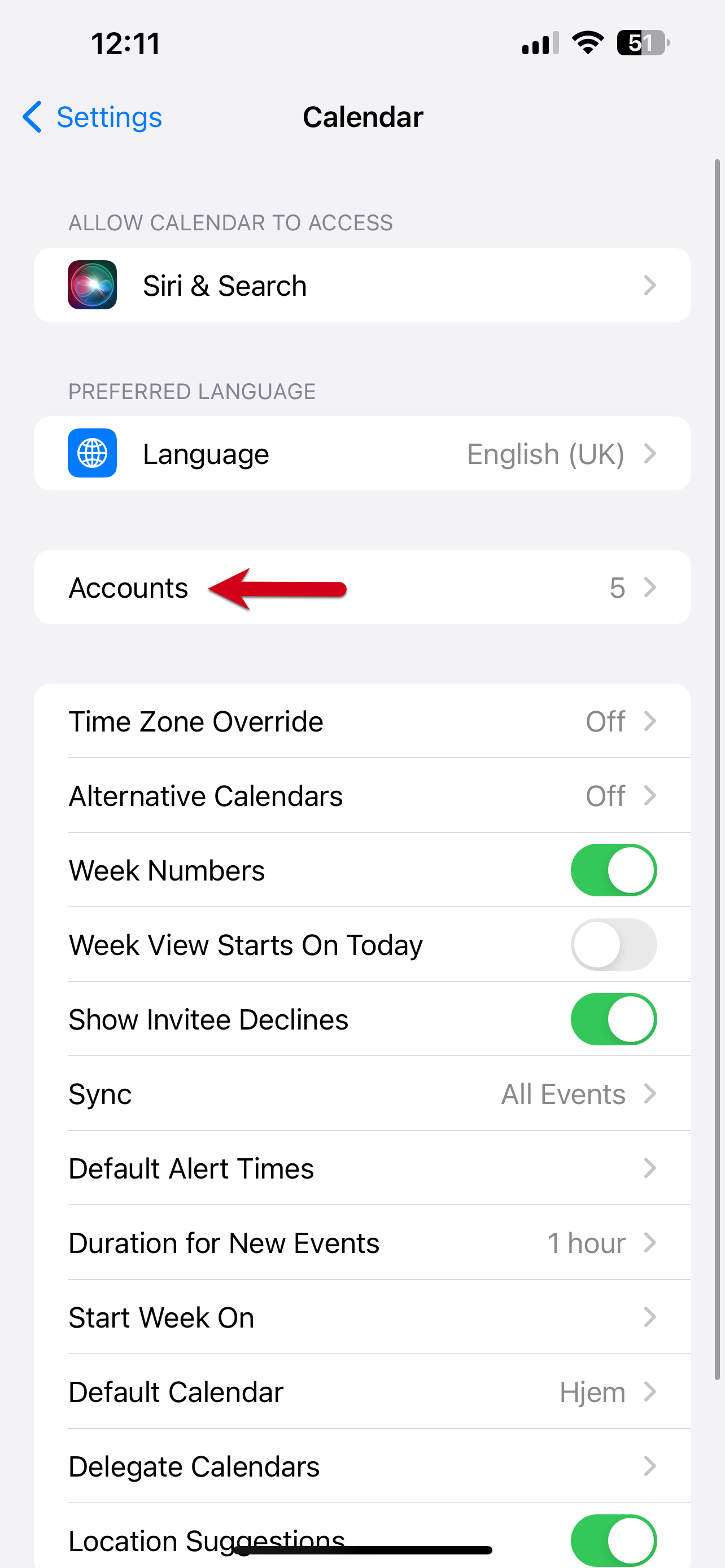This screenshot has height=1568, width=725.
Task: Turn off Show Invitee Declines
Action: click(614, 1019)
